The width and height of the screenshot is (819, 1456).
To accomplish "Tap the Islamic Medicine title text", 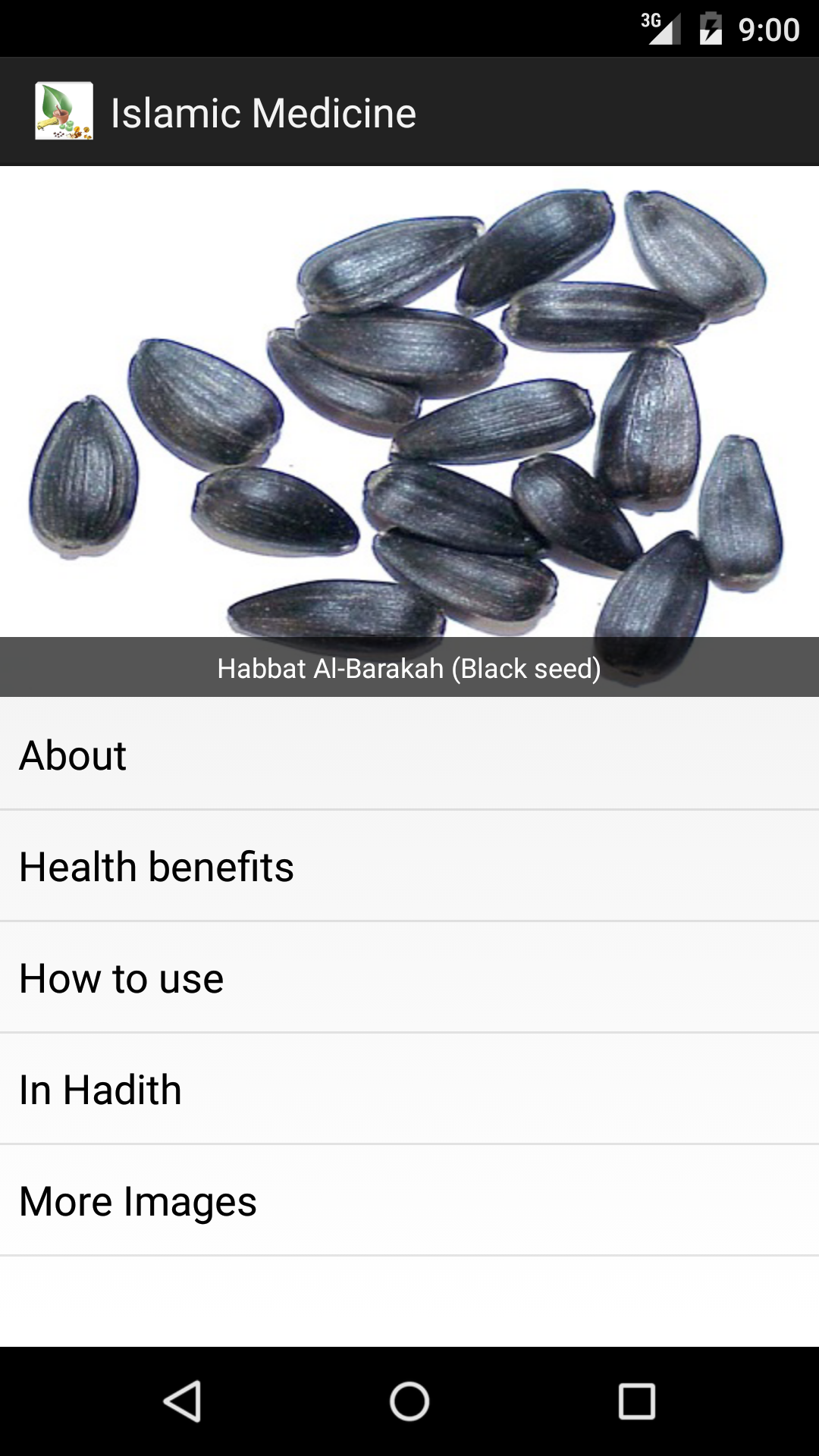I will [x=262, y=111].
